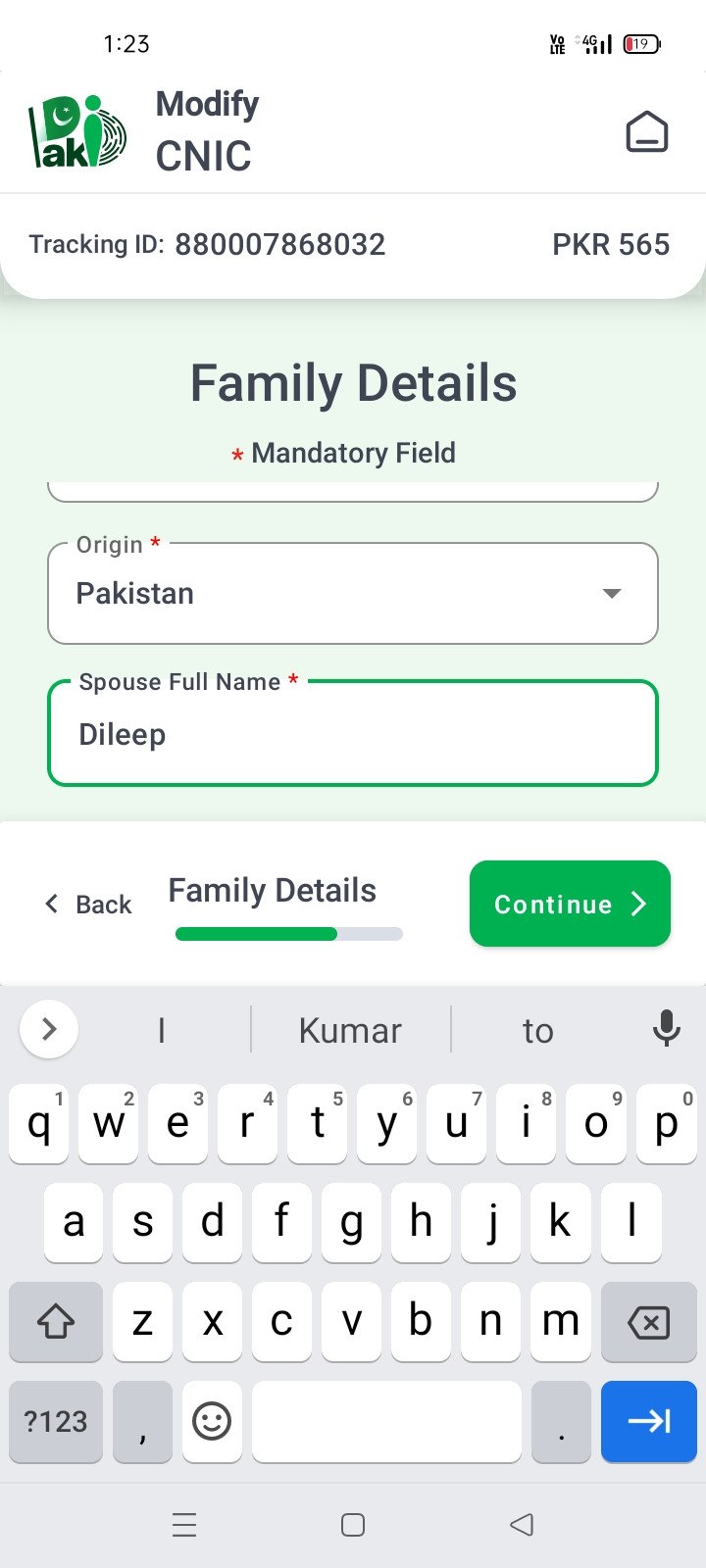Screen dimensions: 706x1568
Task: Insert the "to" keyboard suggestion
Action: coord(537,1031)
